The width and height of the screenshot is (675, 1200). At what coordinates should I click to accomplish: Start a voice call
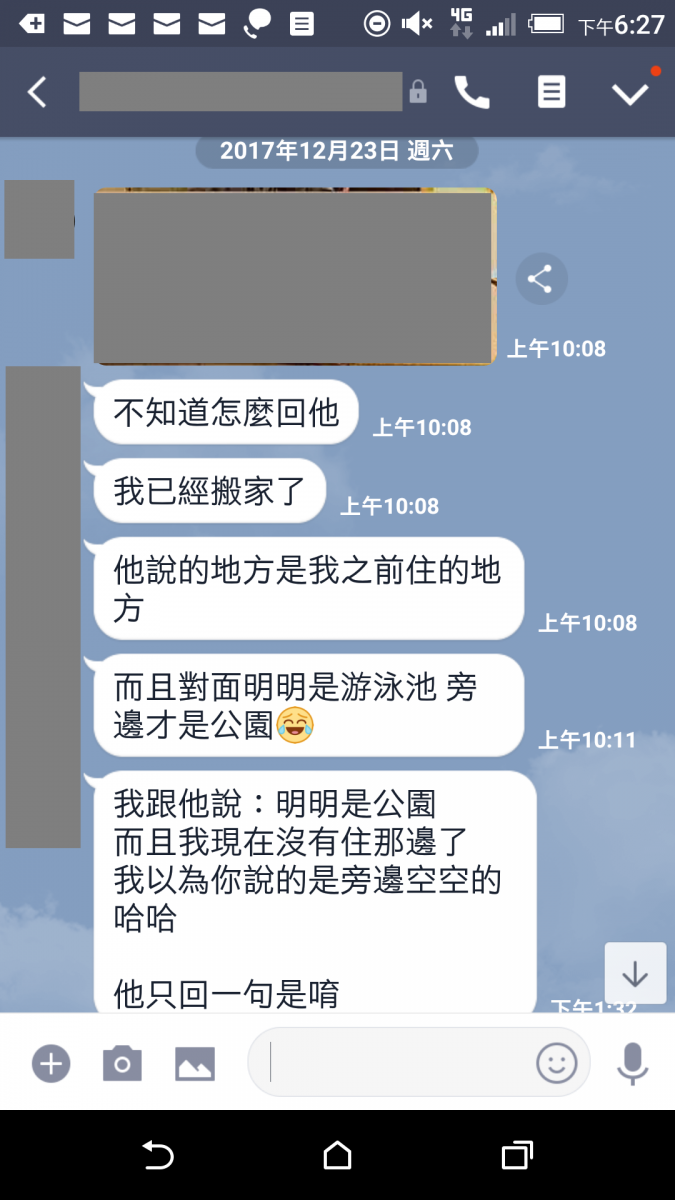[472, 93]
